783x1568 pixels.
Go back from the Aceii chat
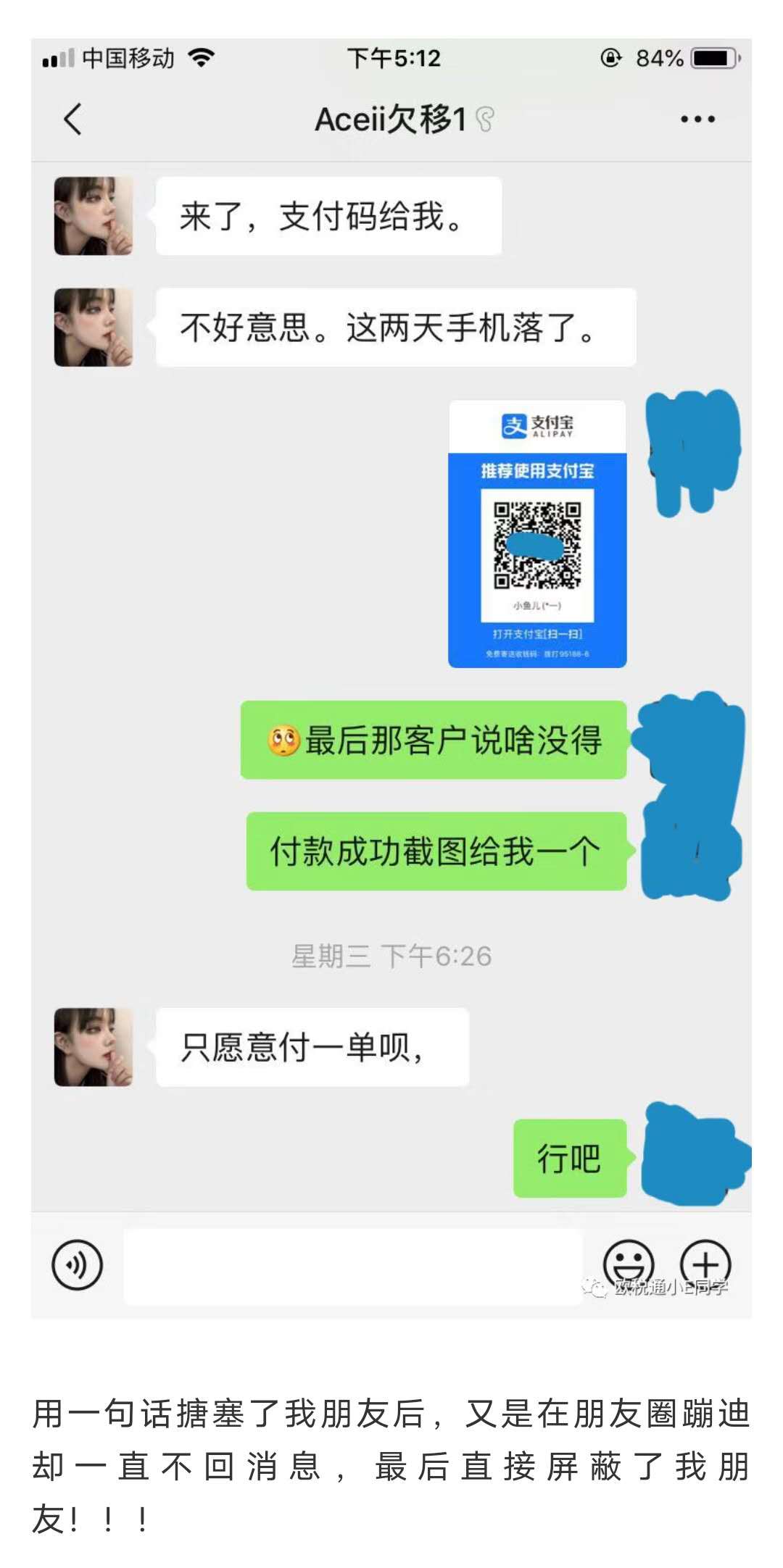(73, 120)
